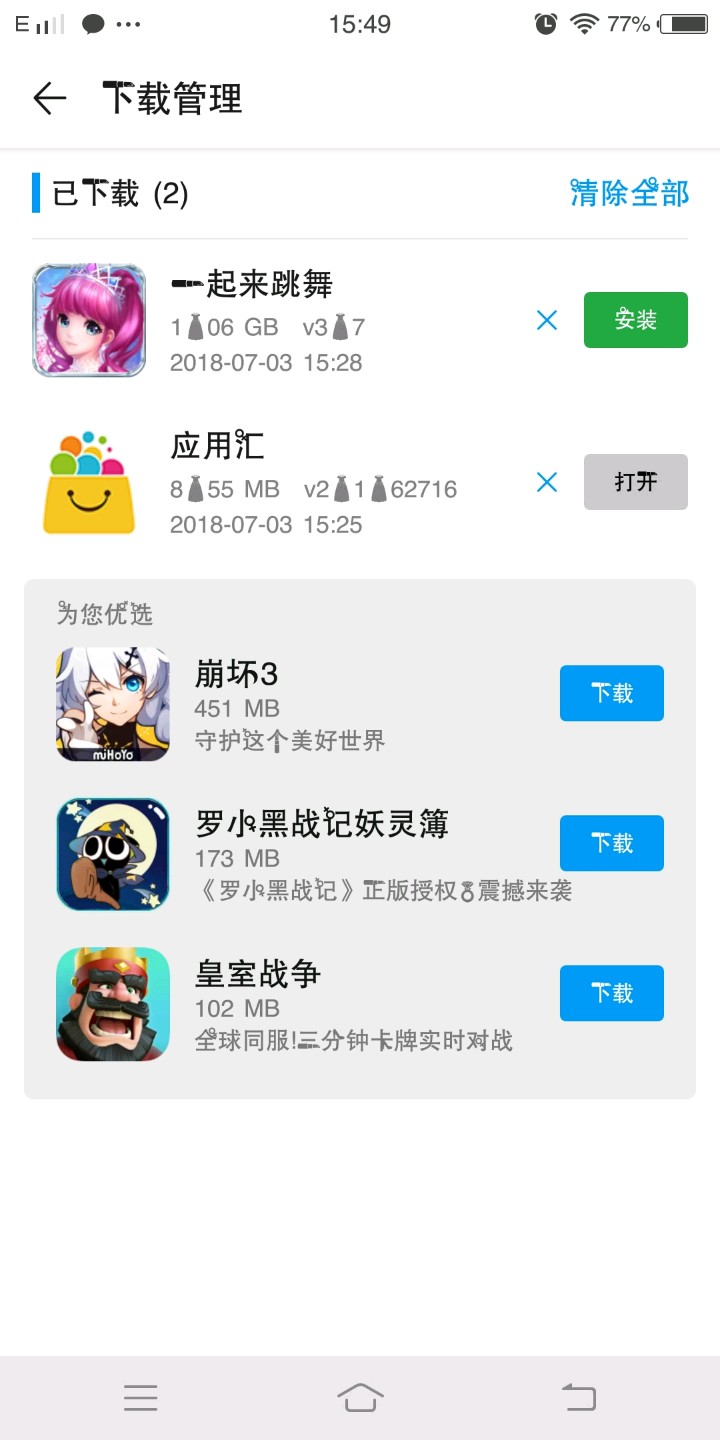Viewport: 720px width, 1440px height.
Task: Download 崩坏3
Action: click(x=611, y=693)
